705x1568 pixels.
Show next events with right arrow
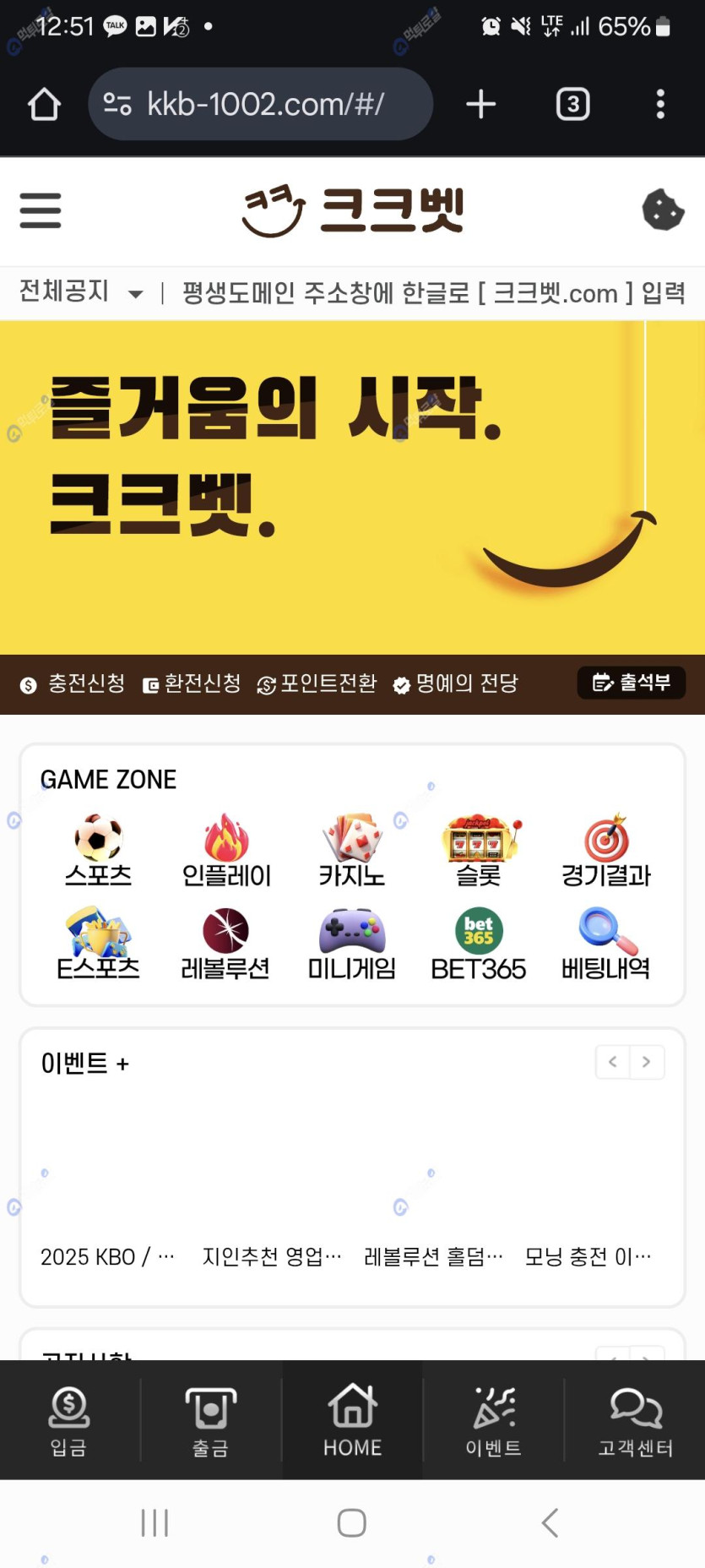tap(647, 1062)
